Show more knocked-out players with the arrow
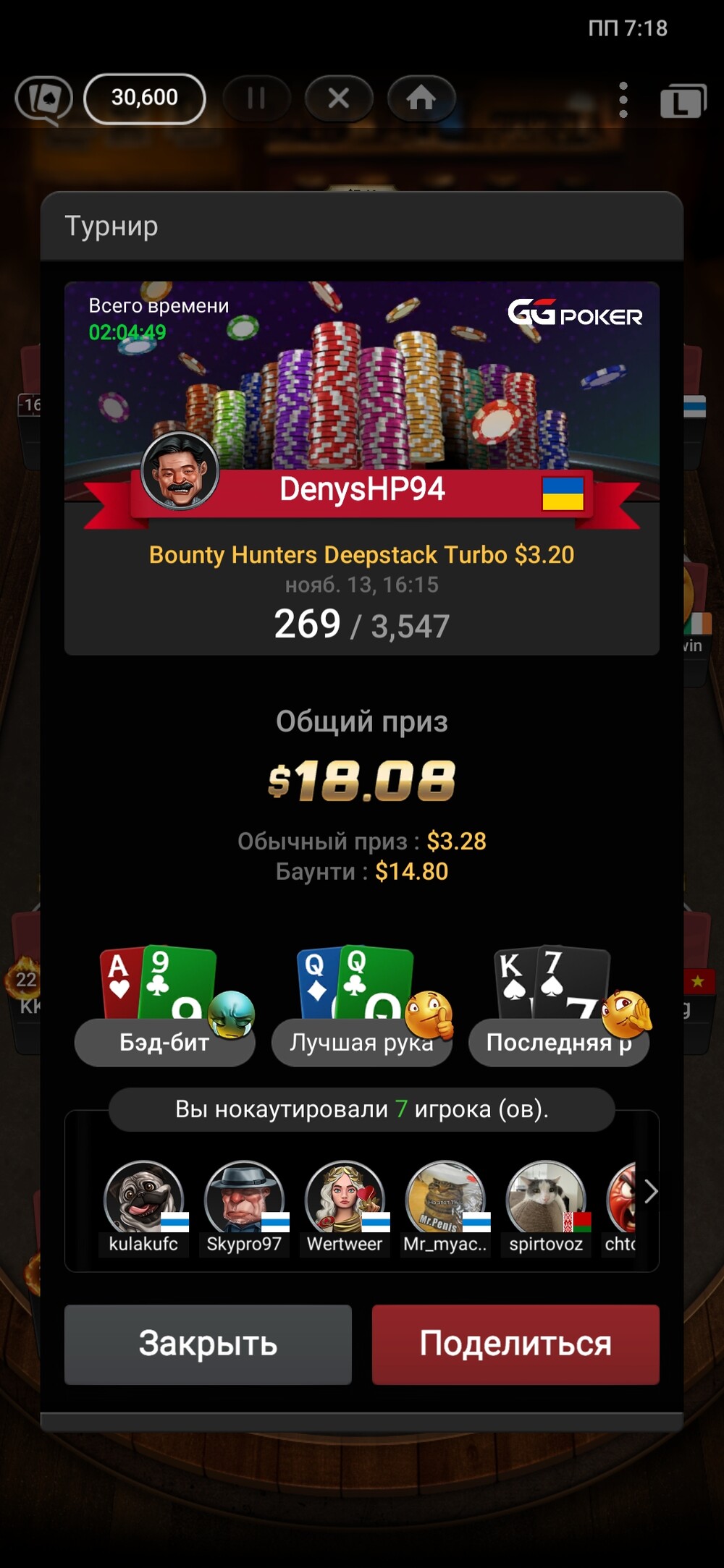This screenshot has width=724, height=1568. coord(650,1192)
